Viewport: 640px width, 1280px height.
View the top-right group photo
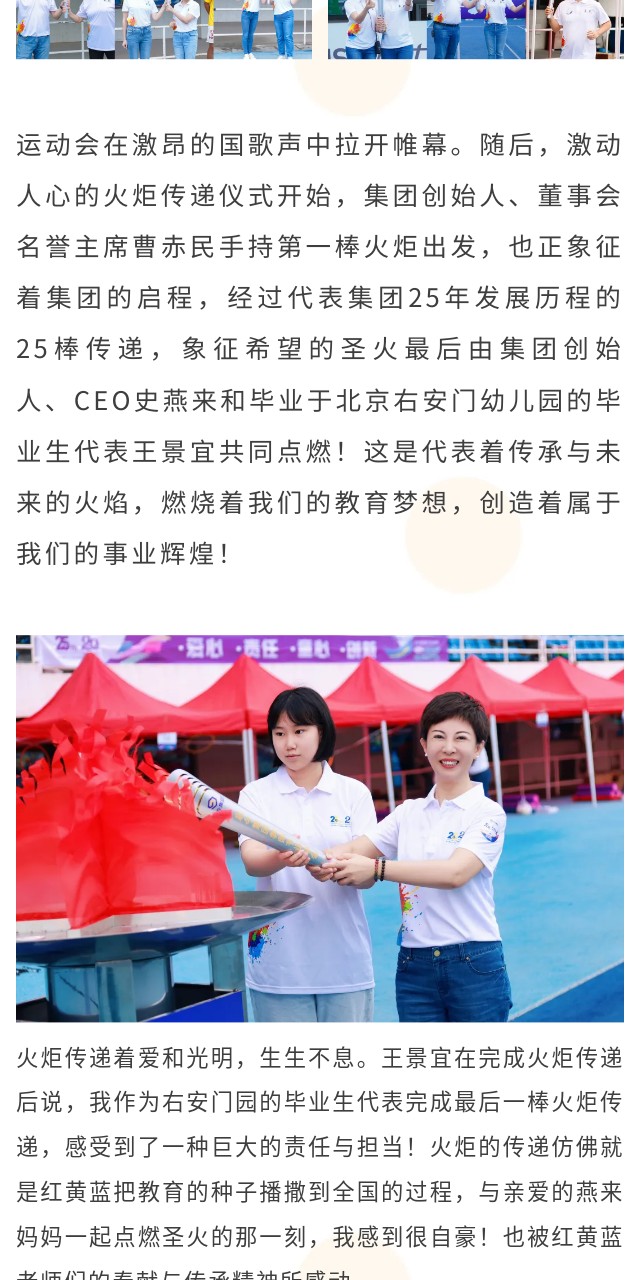pos(475,29)
